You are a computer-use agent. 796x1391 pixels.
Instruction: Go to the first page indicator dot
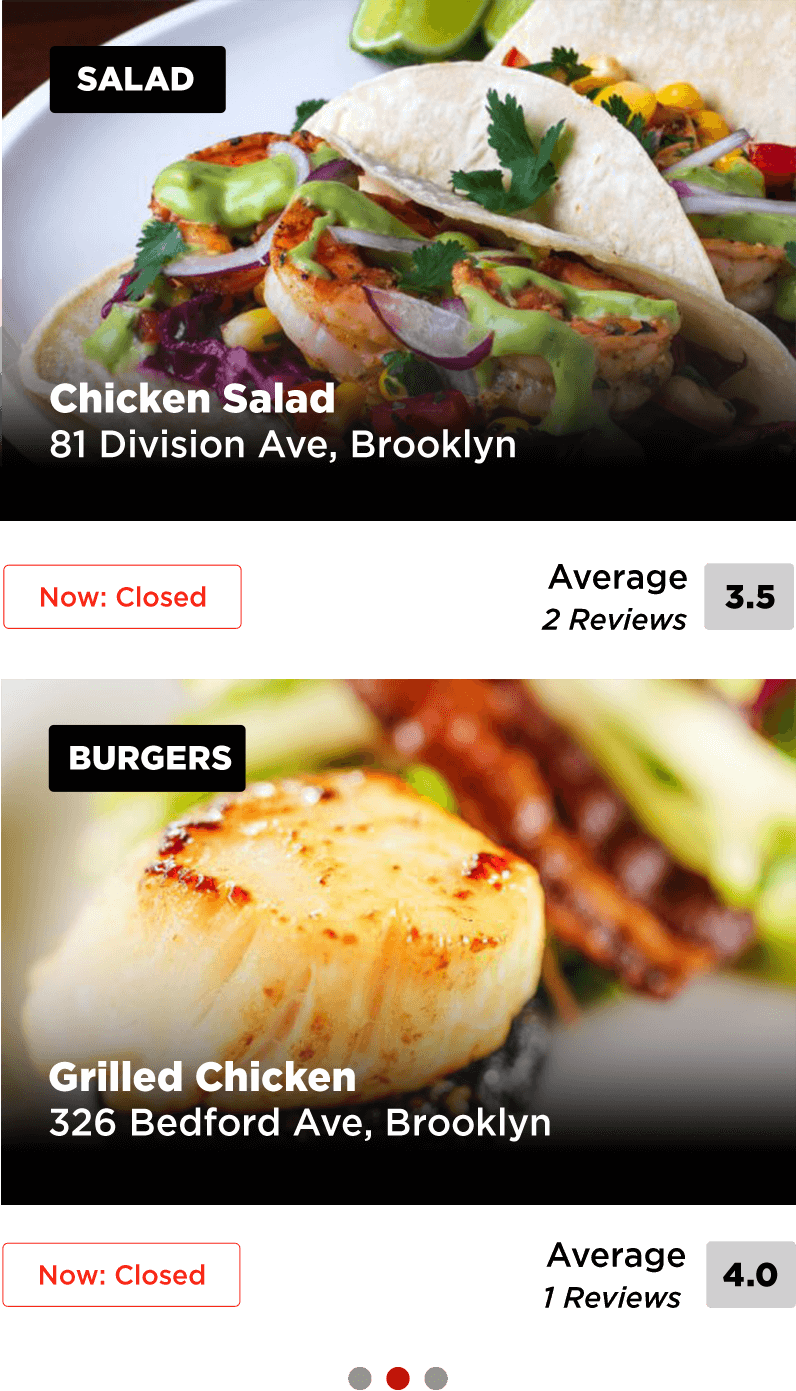click(360, 1378)
